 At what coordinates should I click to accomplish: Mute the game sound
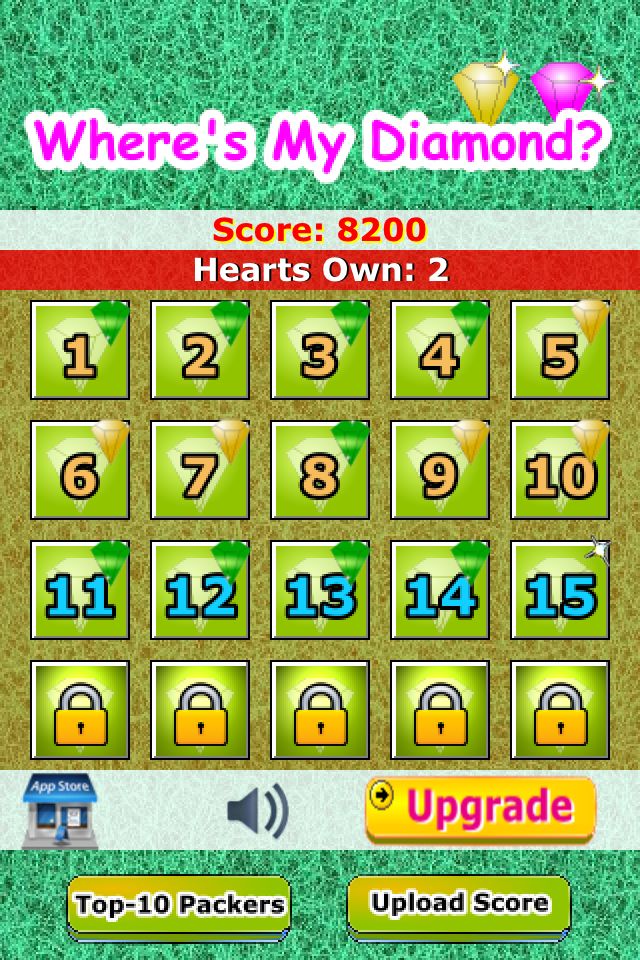(257, 811)
